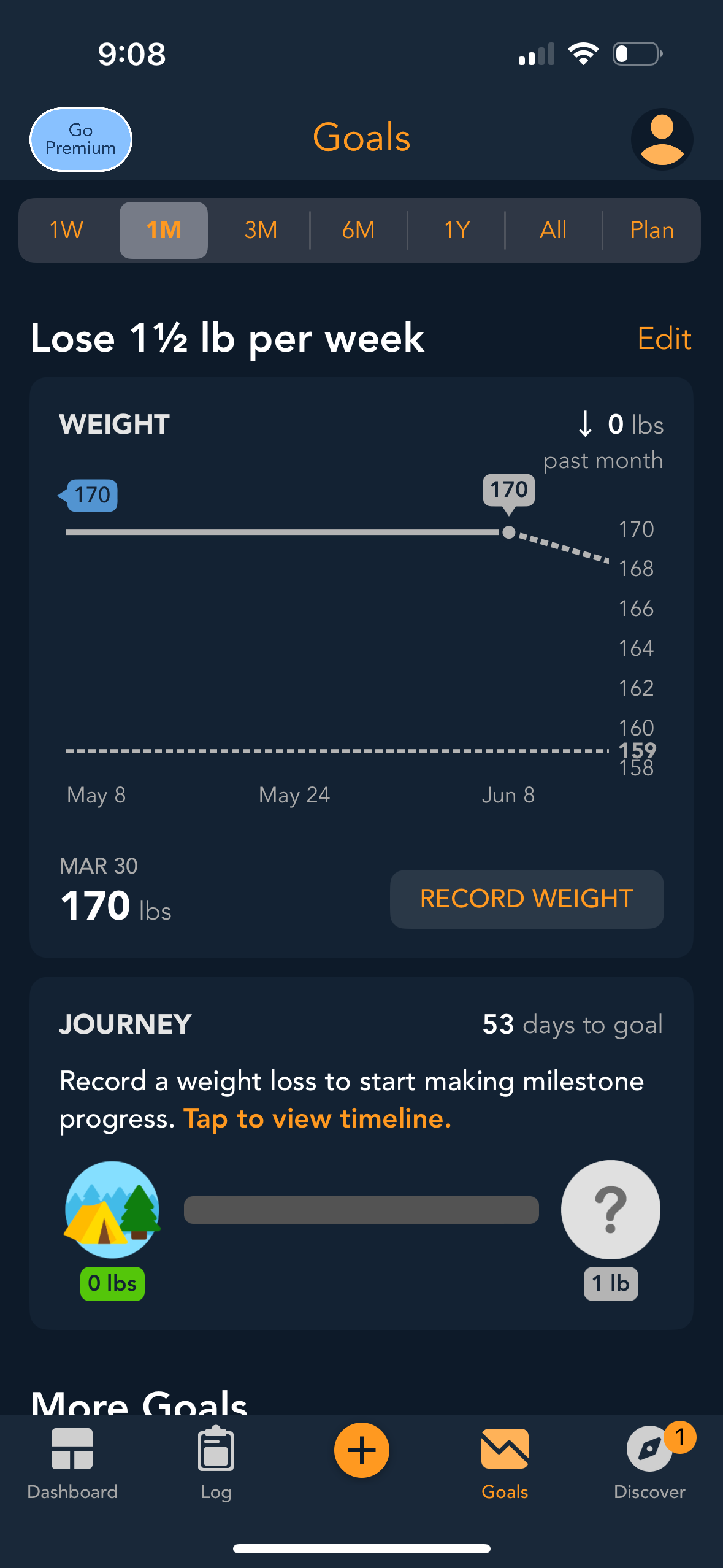Tap Go Premium

tap(80, 139)
